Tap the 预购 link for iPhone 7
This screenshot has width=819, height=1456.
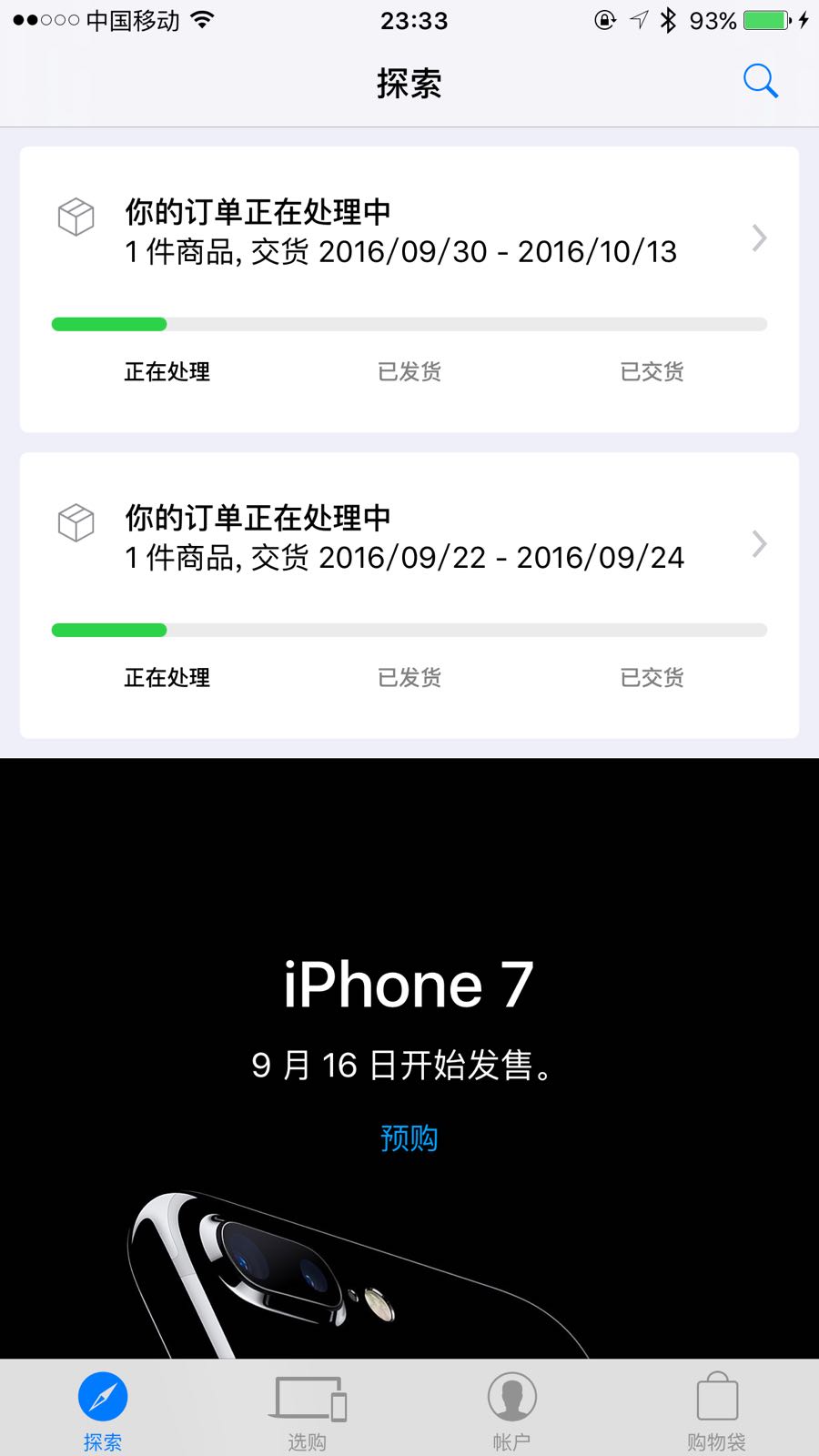409,1137
